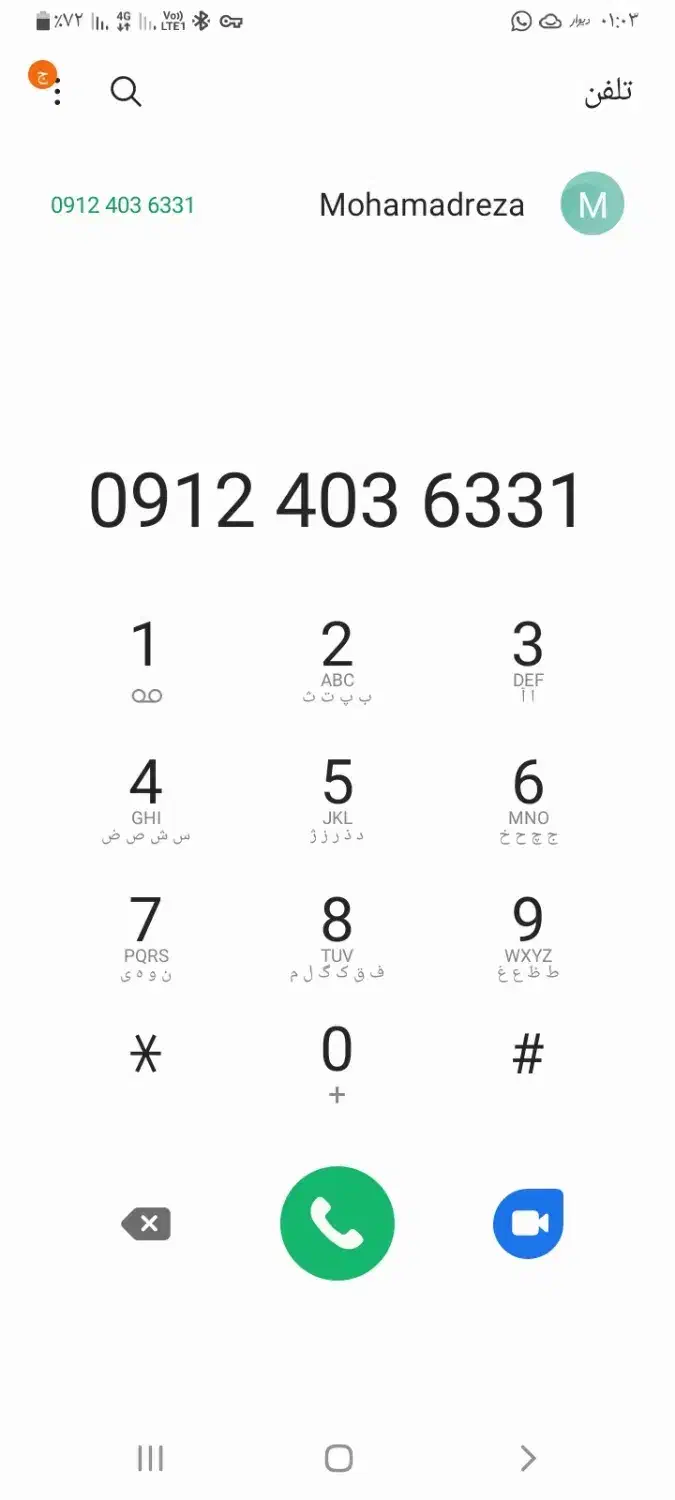This screenshot has width=675, height=1500.
Task: Dial digit 5 JKL key
Action: pyautogui.click(x=337, y=796)
